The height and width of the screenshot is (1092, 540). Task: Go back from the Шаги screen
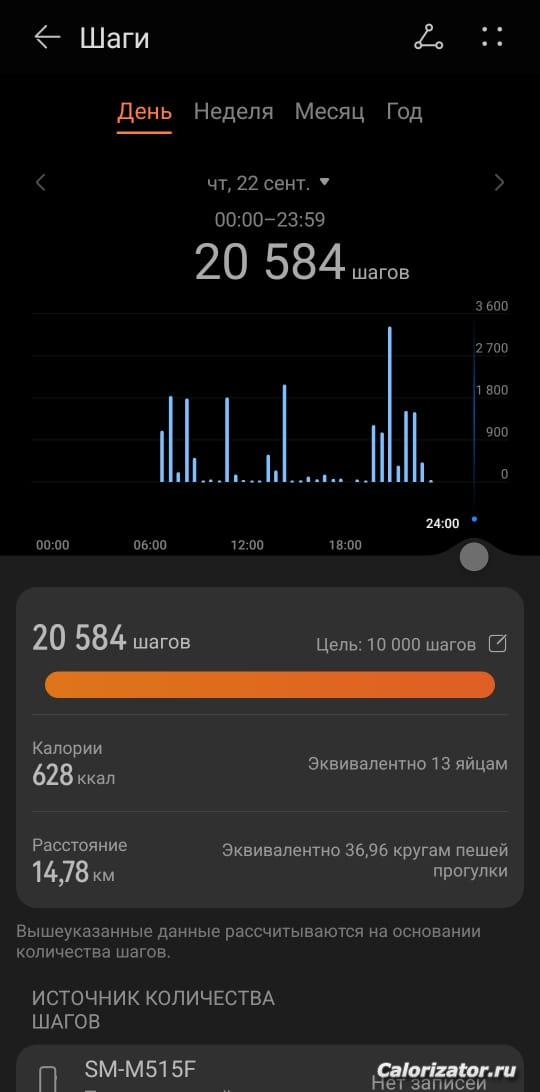(47, 38)
